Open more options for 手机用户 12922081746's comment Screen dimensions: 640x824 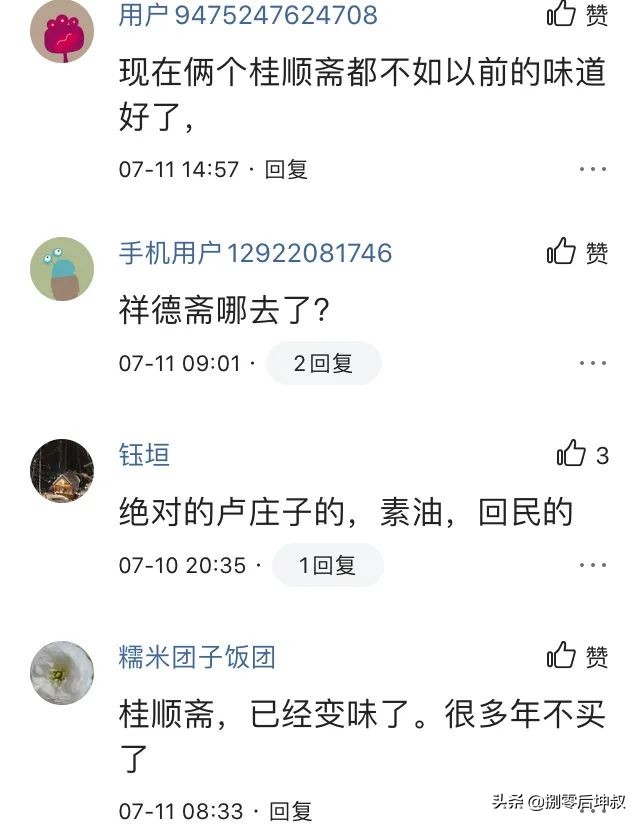(x=593, y=363)
